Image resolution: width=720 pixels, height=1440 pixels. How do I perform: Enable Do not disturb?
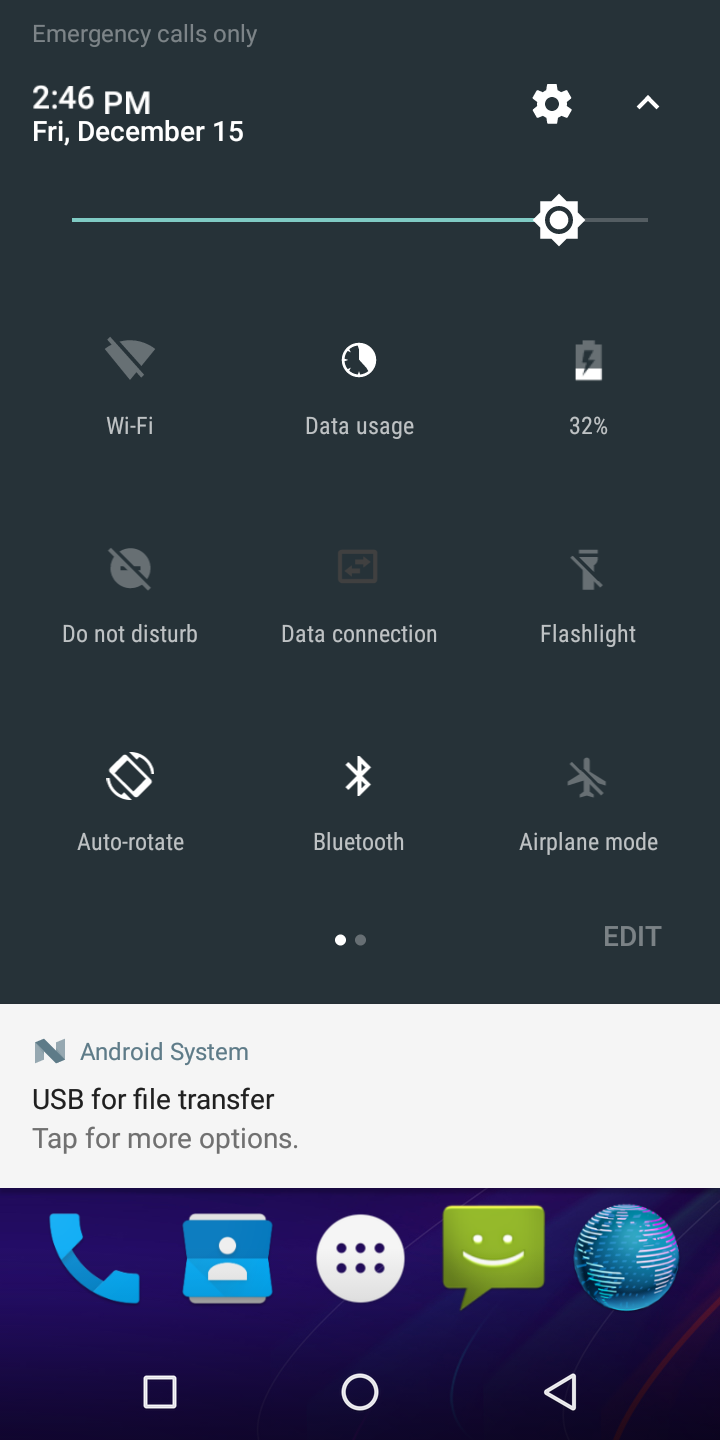130,596
